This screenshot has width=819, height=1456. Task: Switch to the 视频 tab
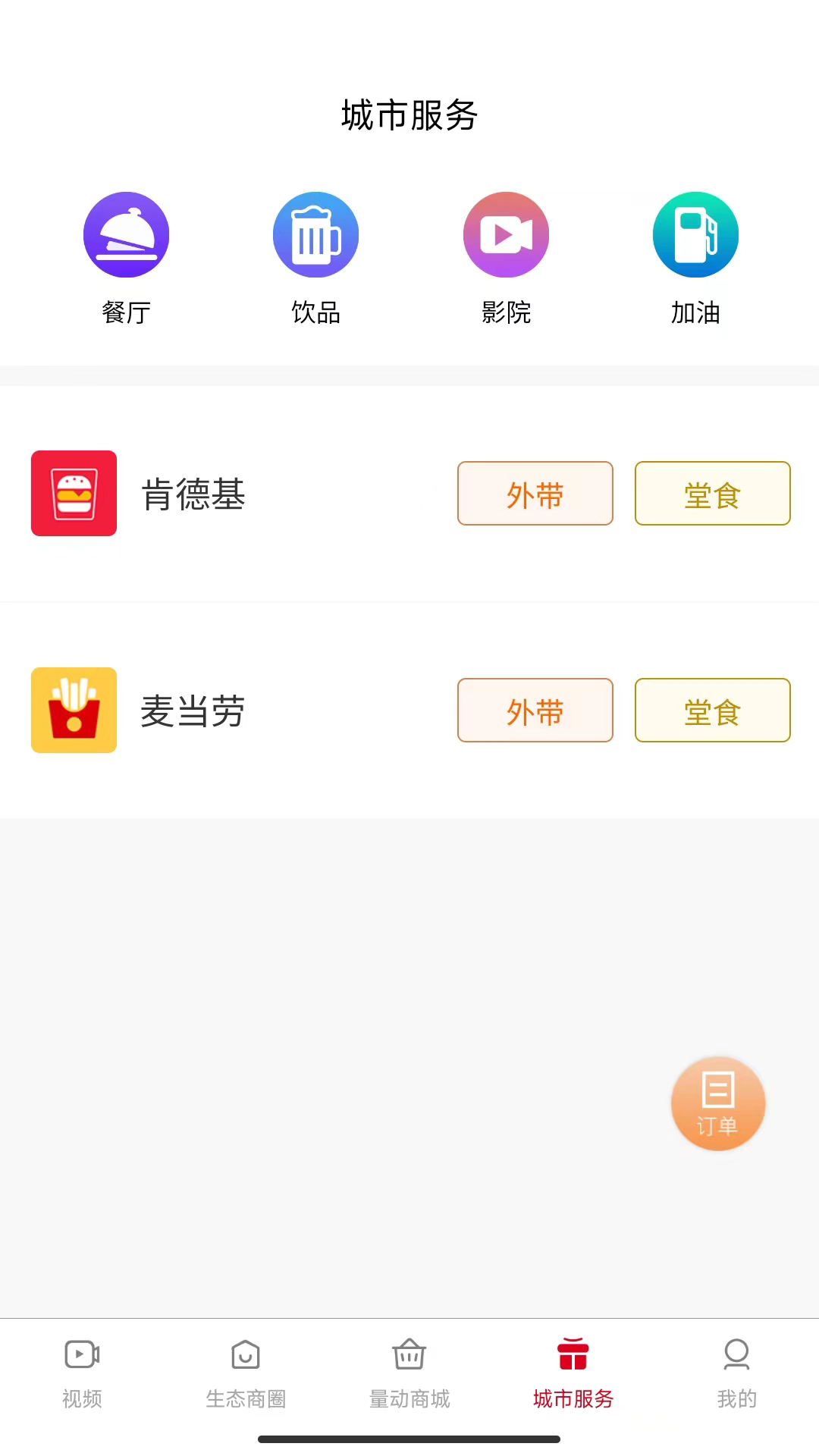click(82, 1373)
